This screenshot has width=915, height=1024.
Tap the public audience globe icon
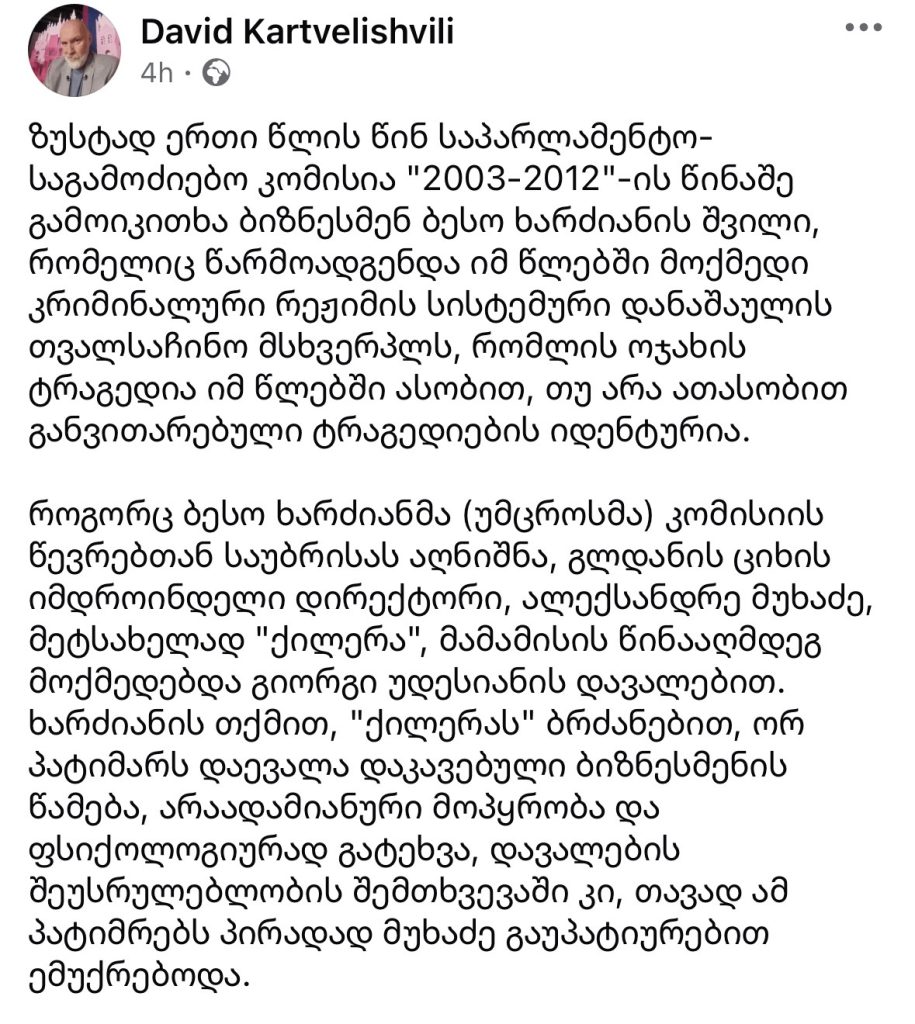(x=216, y=72)
